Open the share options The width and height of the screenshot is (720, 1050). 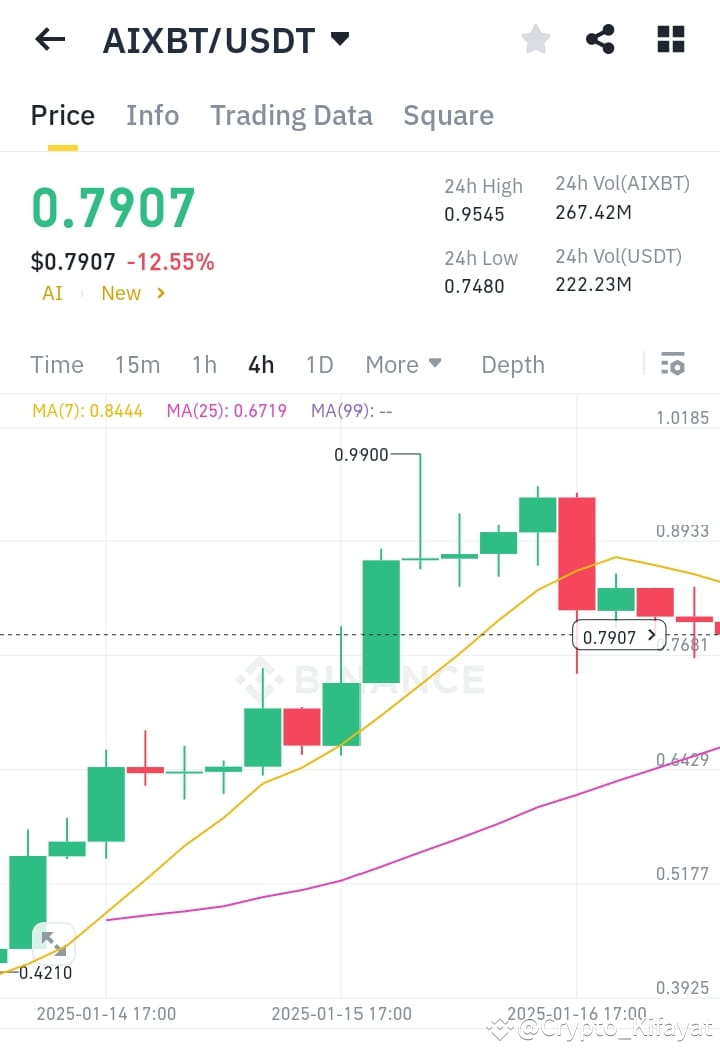pos(600,39)
